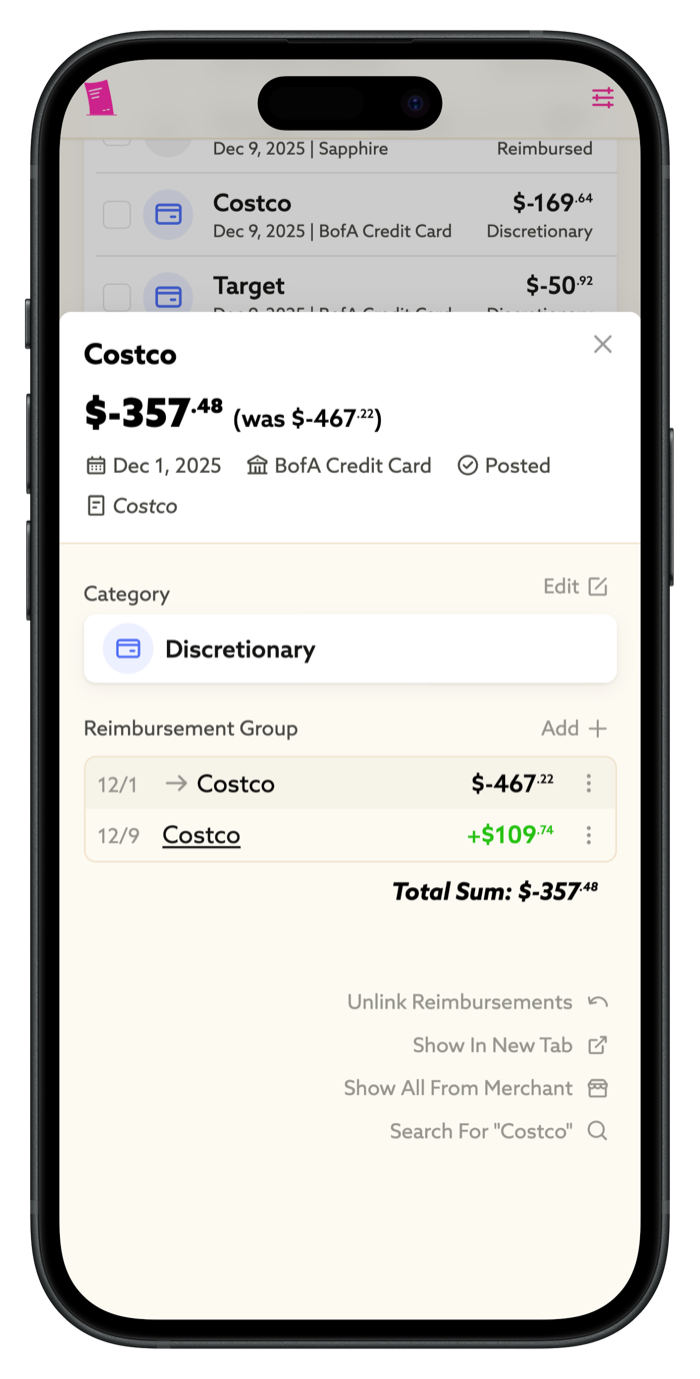The width and height of the screenshot is (700, 1379).
Task: Search for "Costco" transactions
Action: pos(498,1131)
